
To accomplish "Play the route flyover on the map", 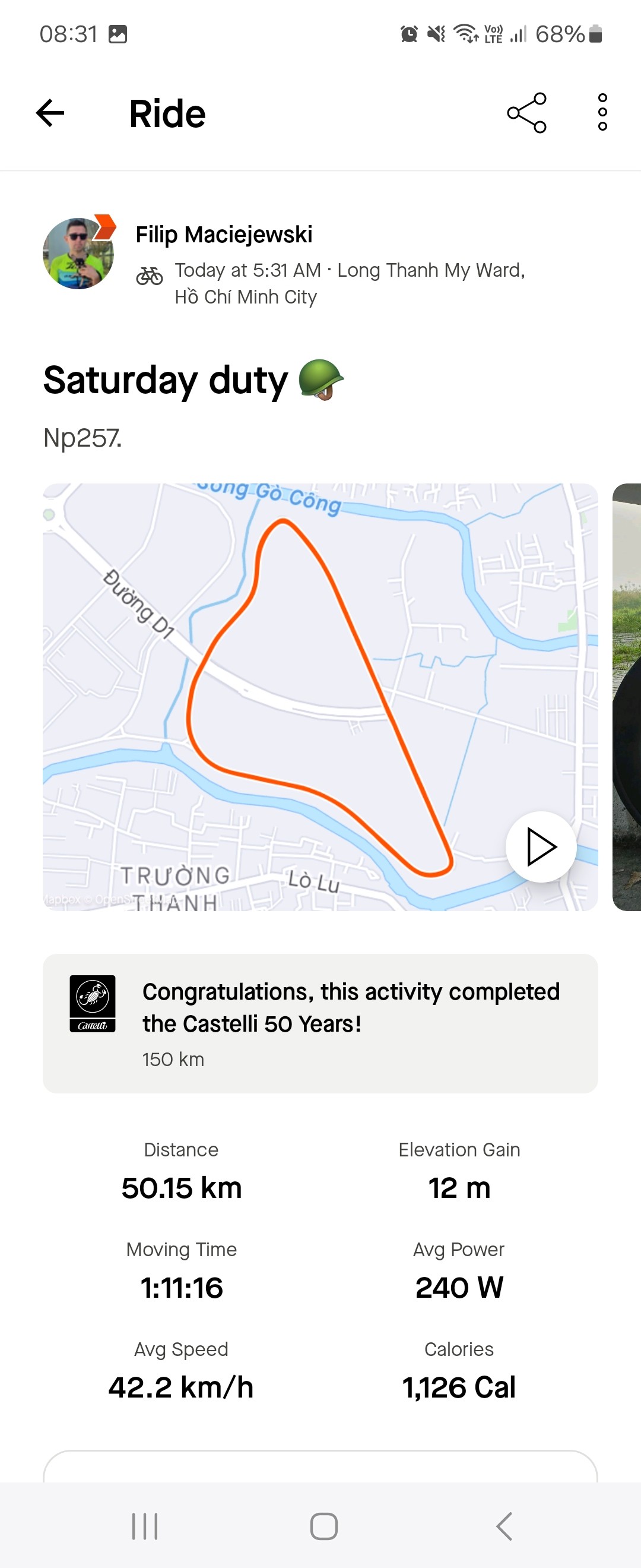I will (x=540, y=847).
